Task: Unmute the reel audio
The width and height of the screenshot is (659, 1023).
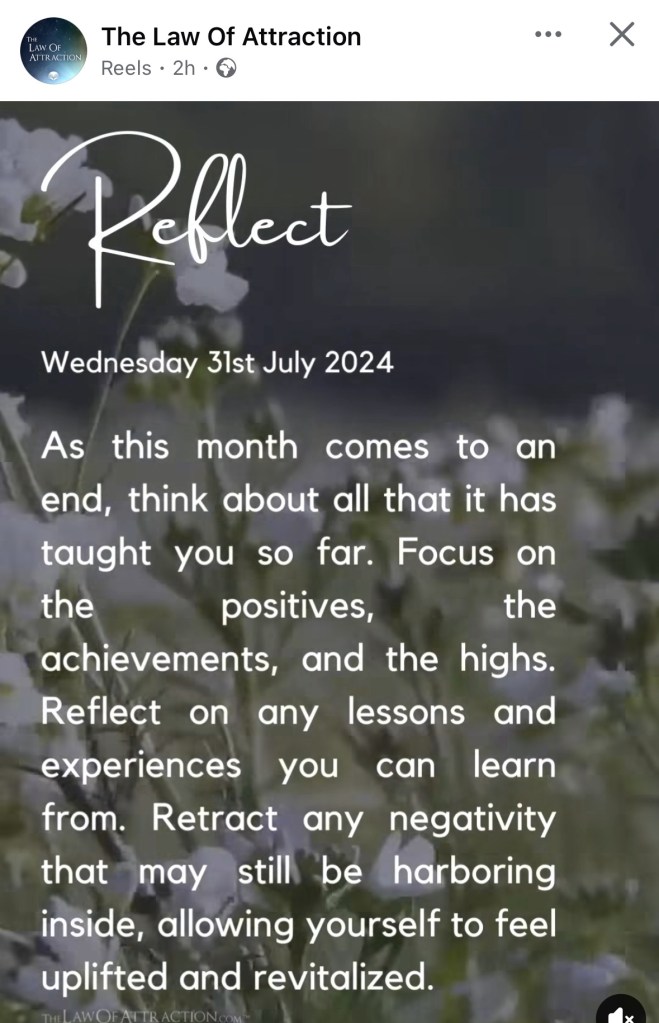Action: (622, 1012)
